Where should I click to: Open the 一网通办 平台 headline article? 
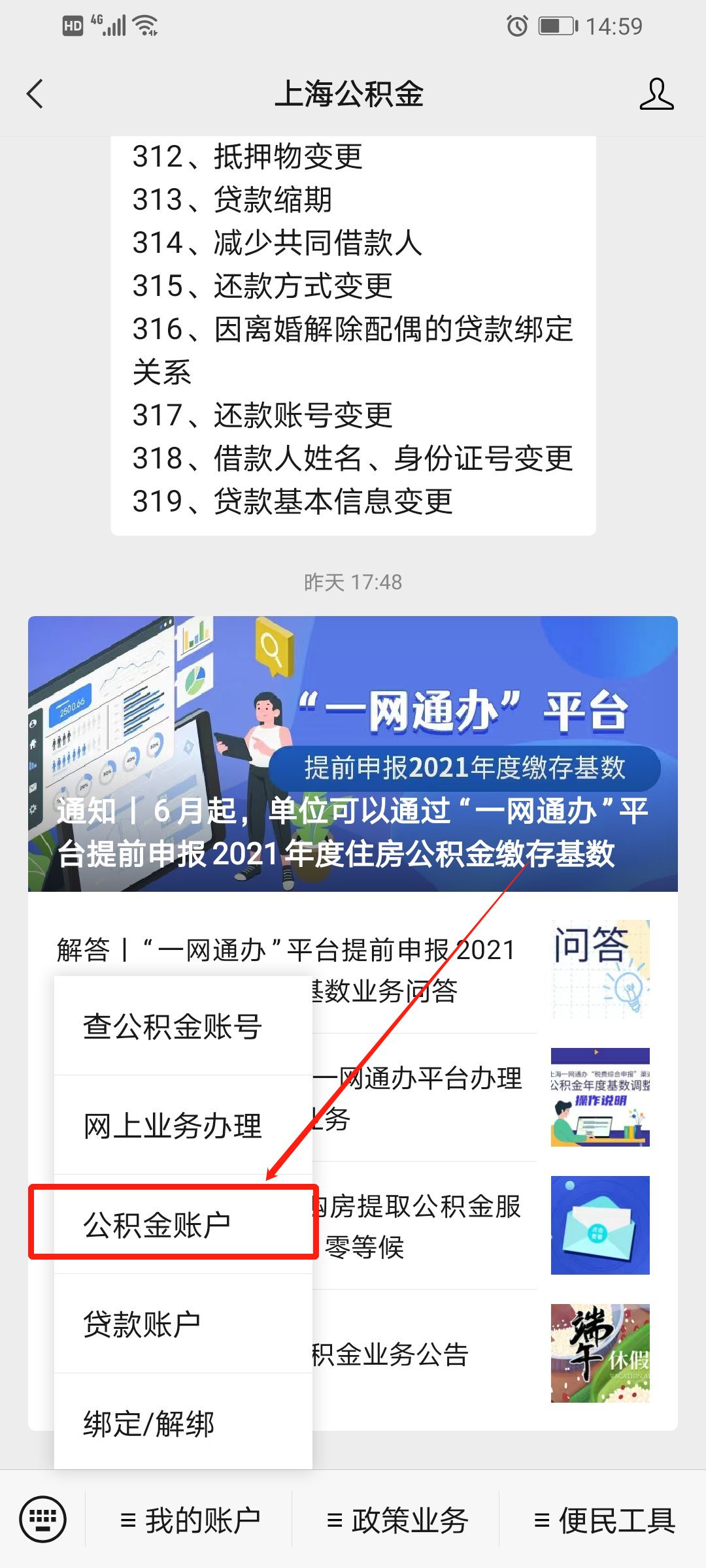click(x=353, y=753)
